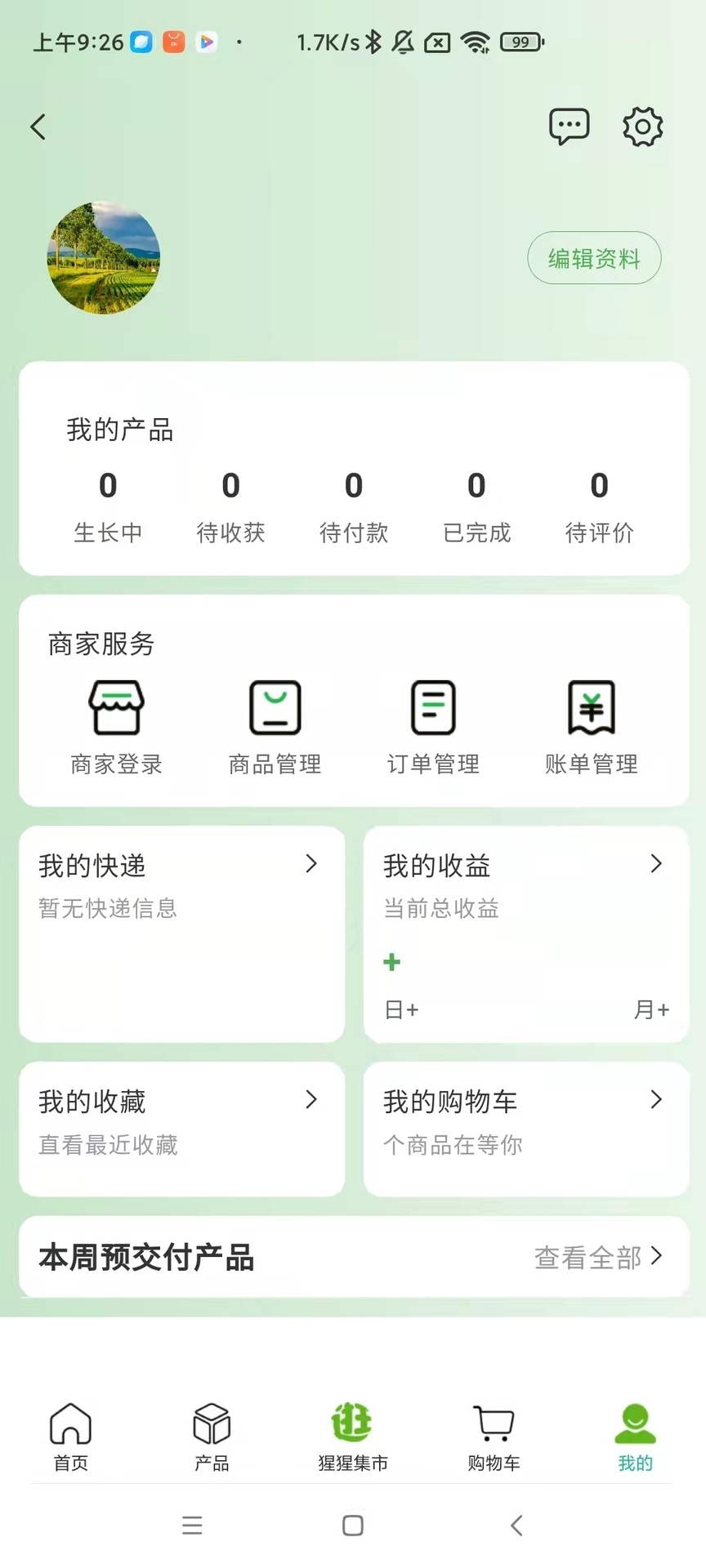Image resolution: width=706 pixels, height=1568 pixels.
Task: Select 日+ daily earnings option
Action: tap(400, 1009)
